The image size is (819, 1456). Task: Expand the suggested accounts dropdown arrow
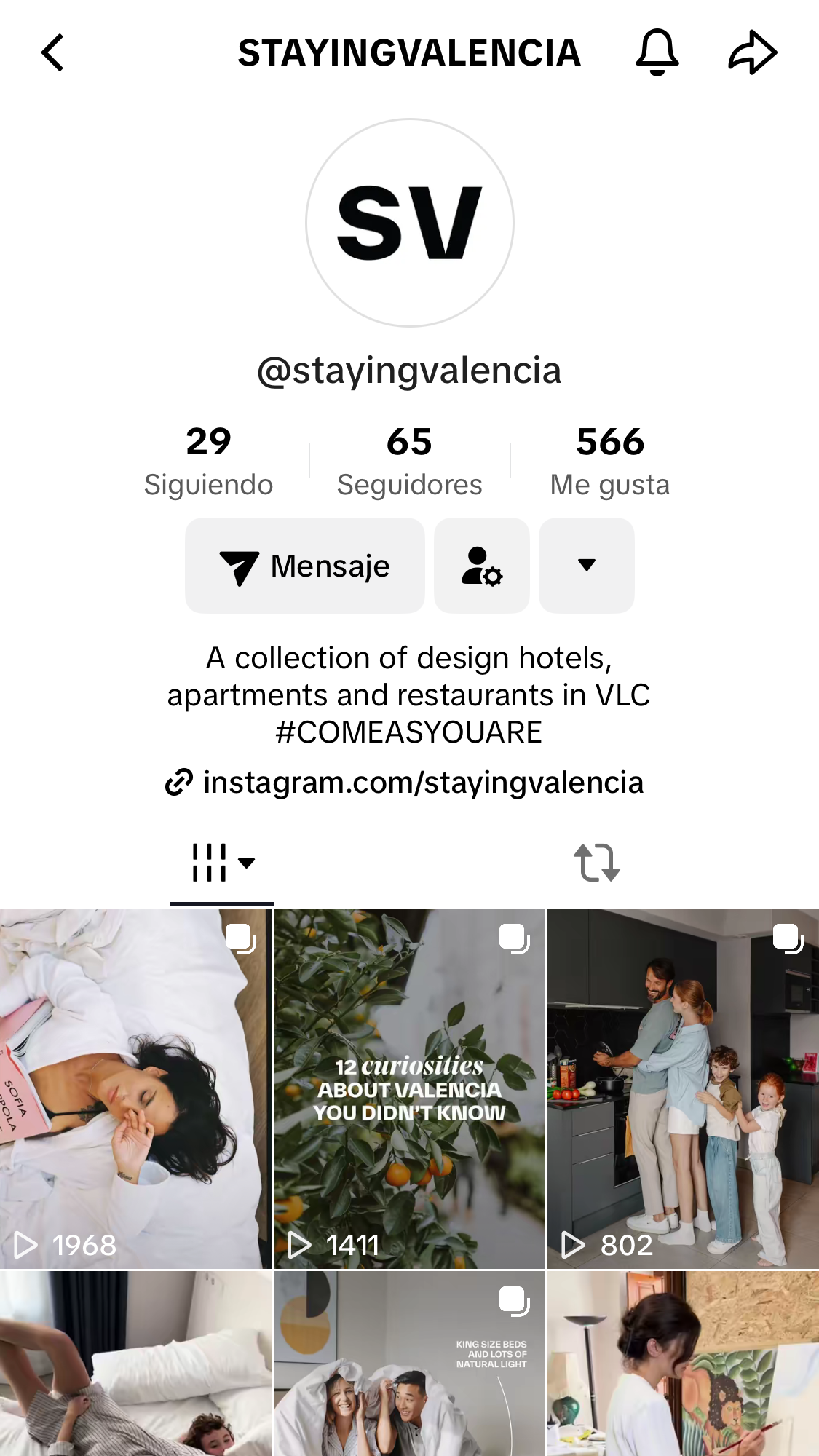click(587, 566)
